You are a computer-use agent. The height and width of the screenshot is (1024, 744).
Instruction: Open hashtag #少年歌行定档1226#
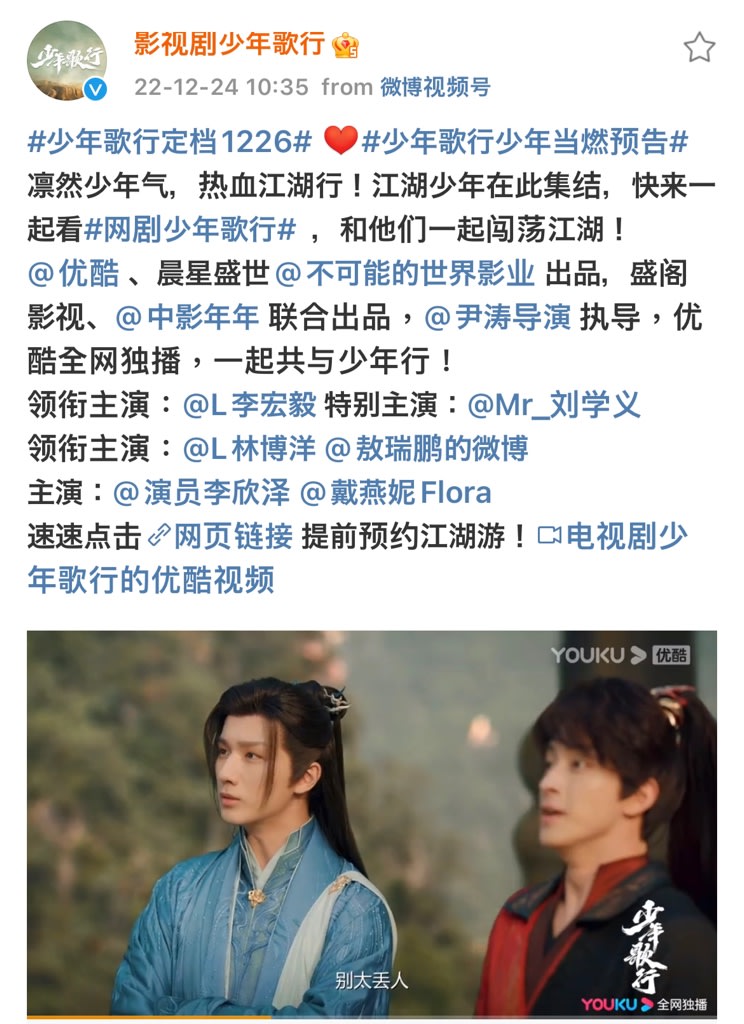click(171, 142)
